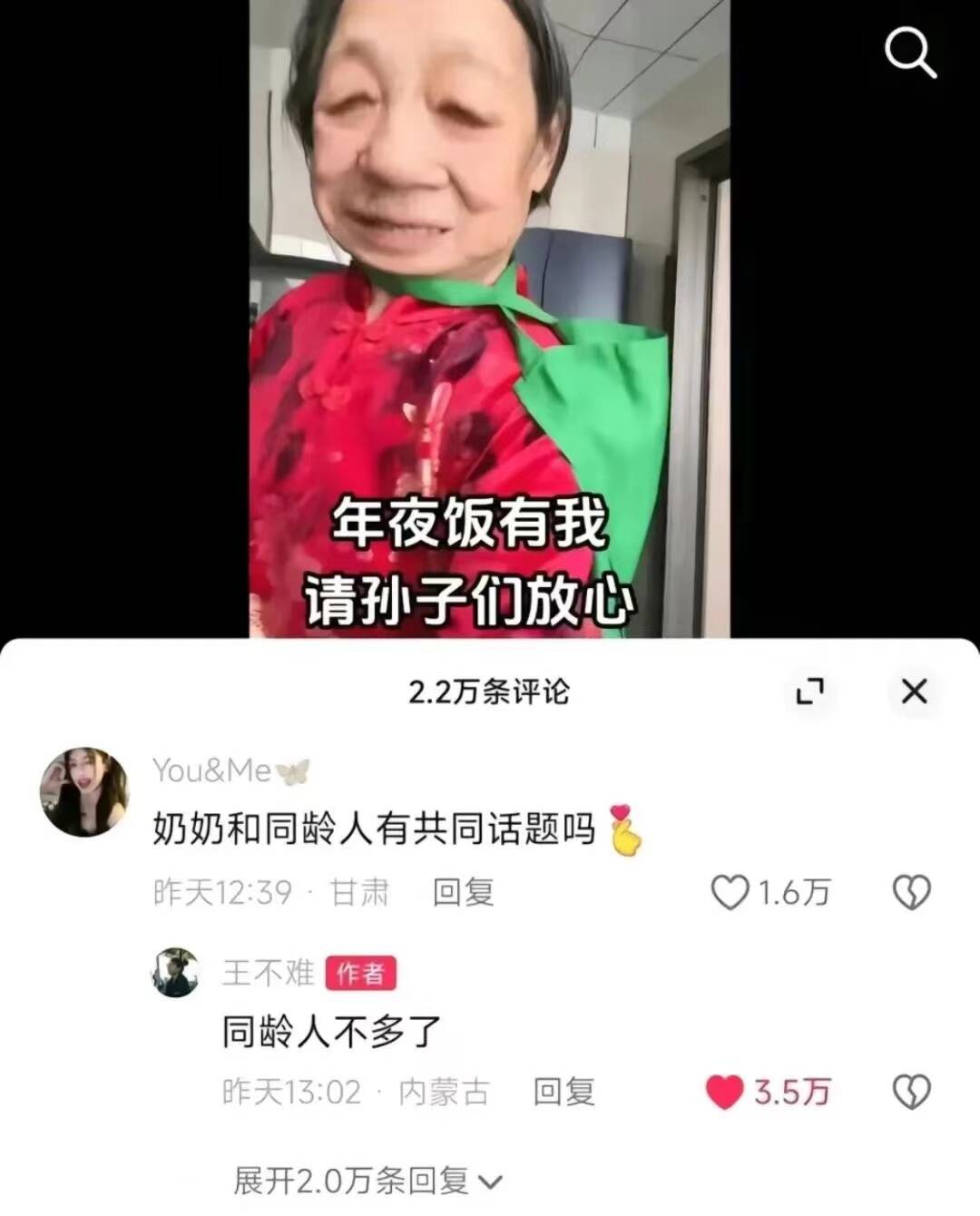
Task: Like You&Me's comment
Action: tap(730, 893)
